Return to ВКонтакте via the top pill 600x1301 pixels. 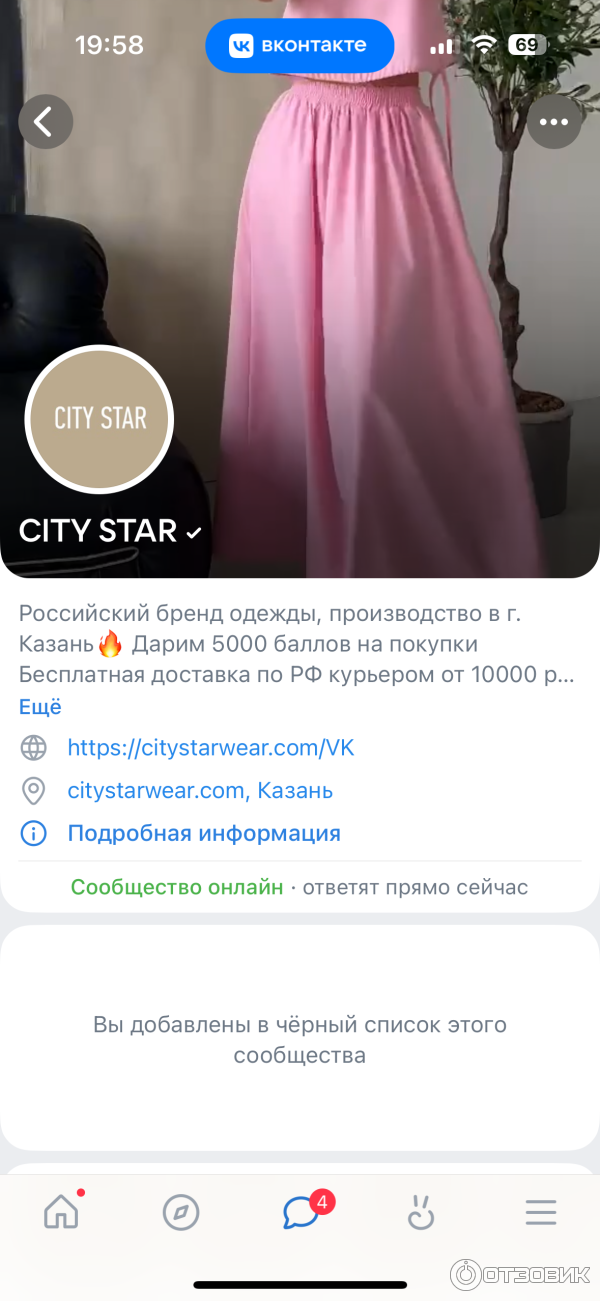click(300, 46)
